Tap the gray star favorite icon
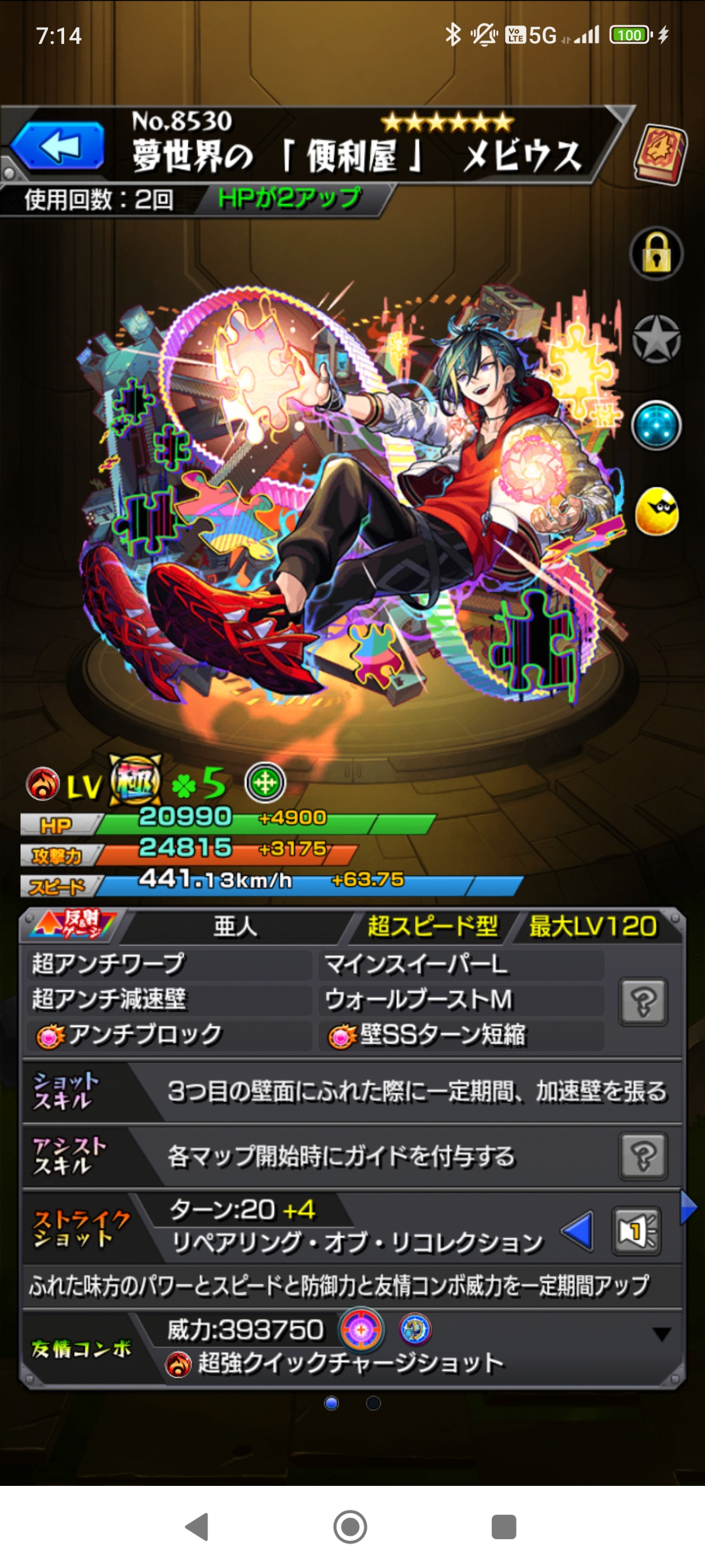The width and height of the screenshot is (705, 1568). pos(656,339)
